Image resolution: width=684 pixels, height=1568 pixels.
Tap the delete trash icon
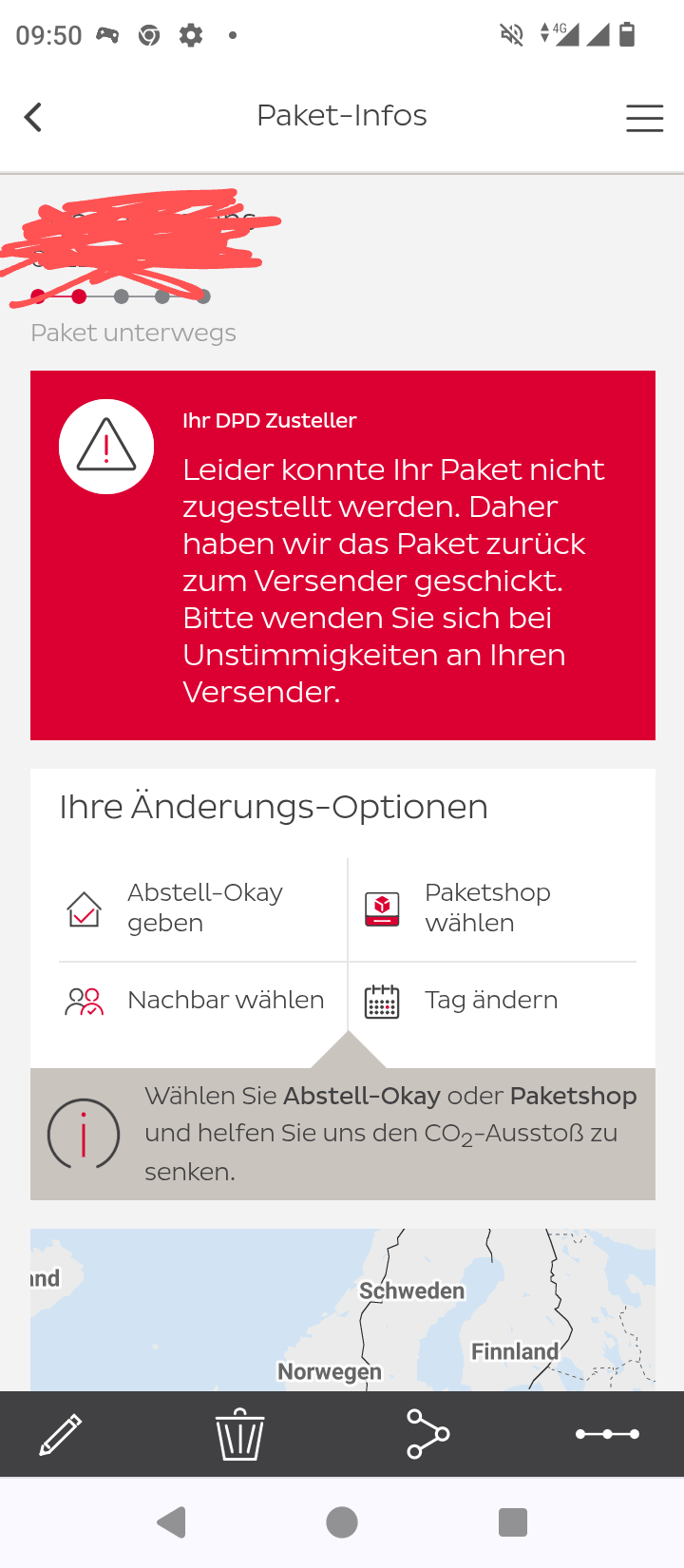239,1434
